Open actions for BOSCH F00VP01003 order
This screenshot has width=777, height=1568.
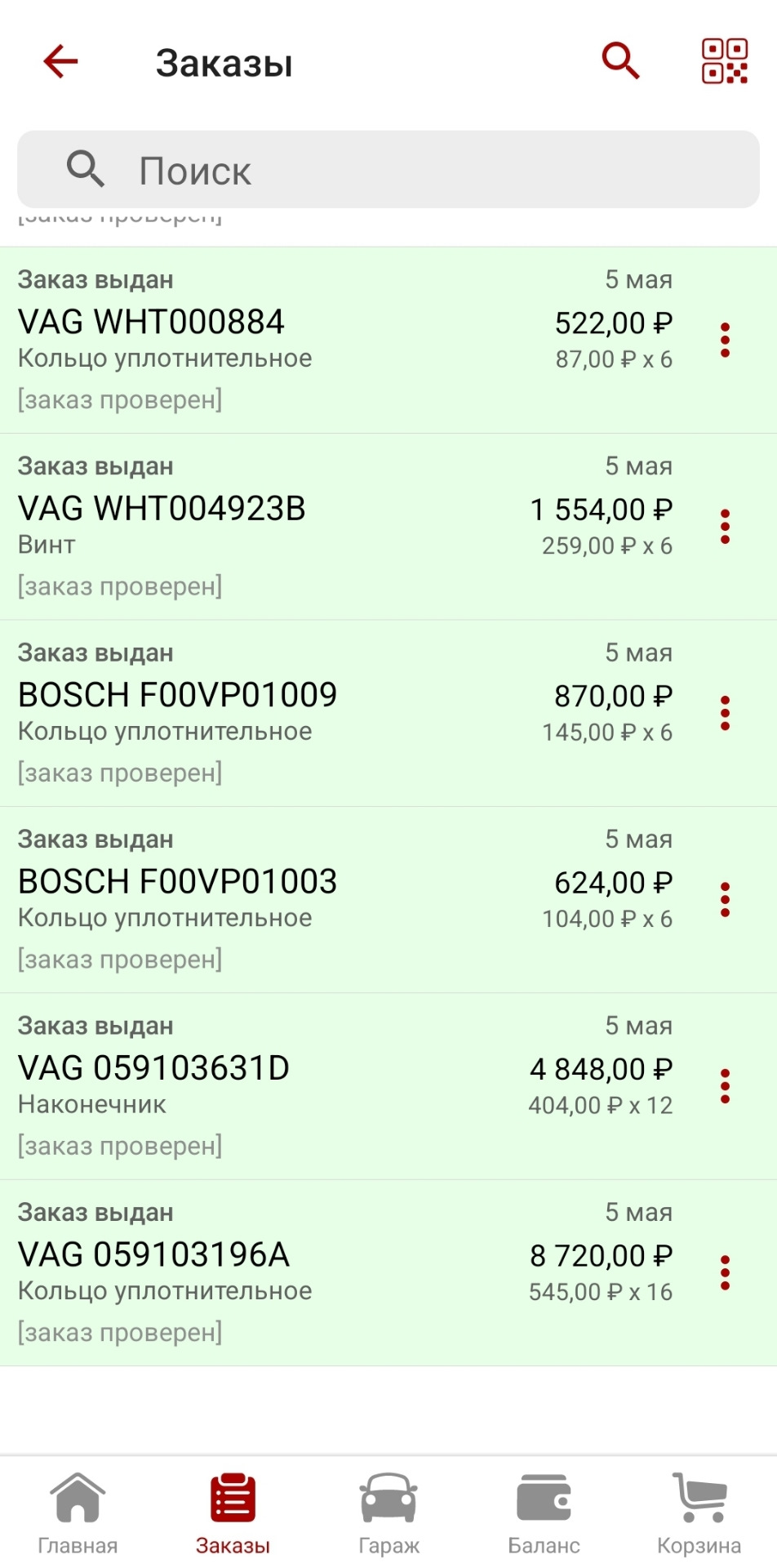pyautogui.click(x=726, y=900)
